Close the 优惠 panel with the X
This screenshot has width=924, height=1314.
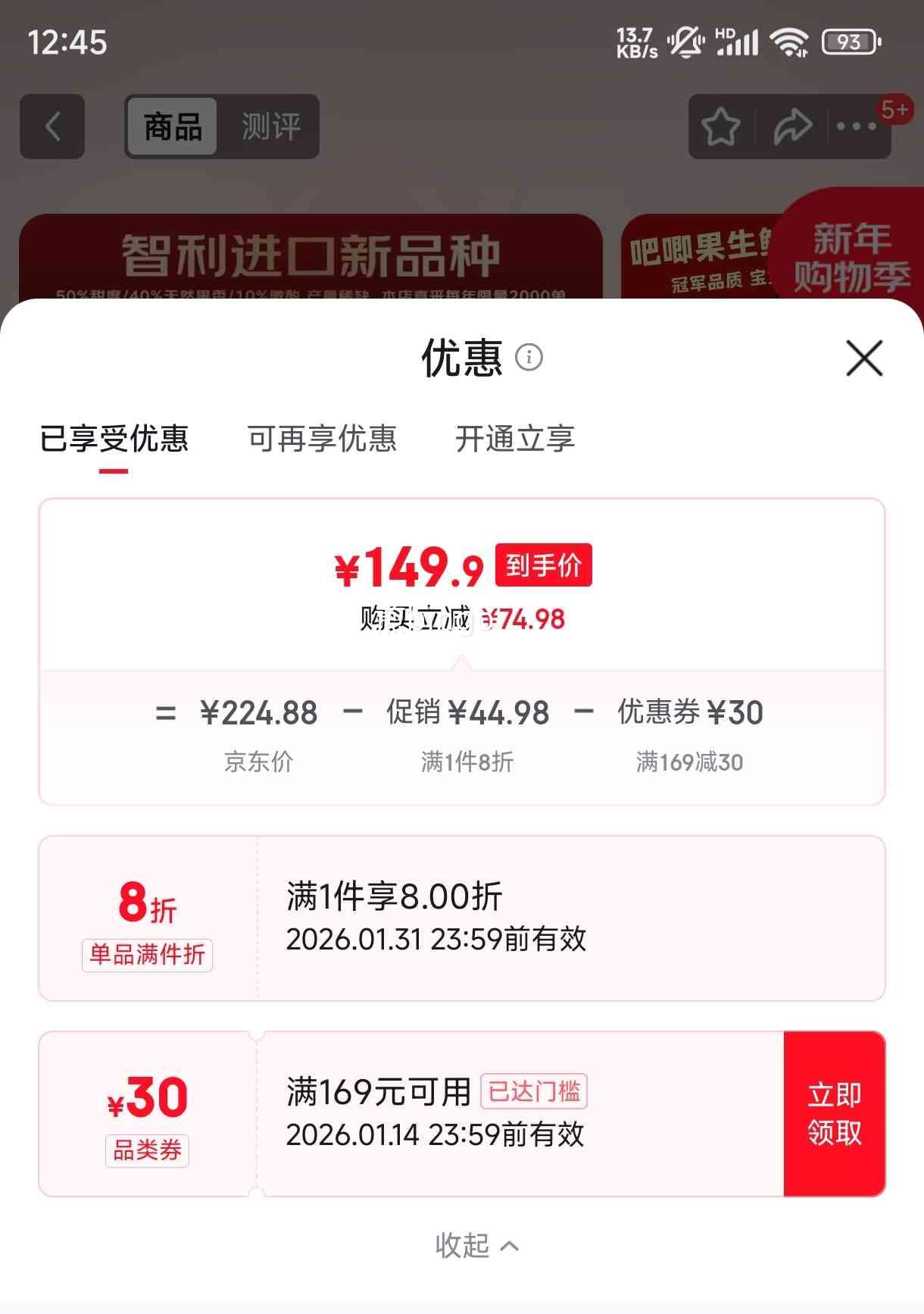click(863, 359)
